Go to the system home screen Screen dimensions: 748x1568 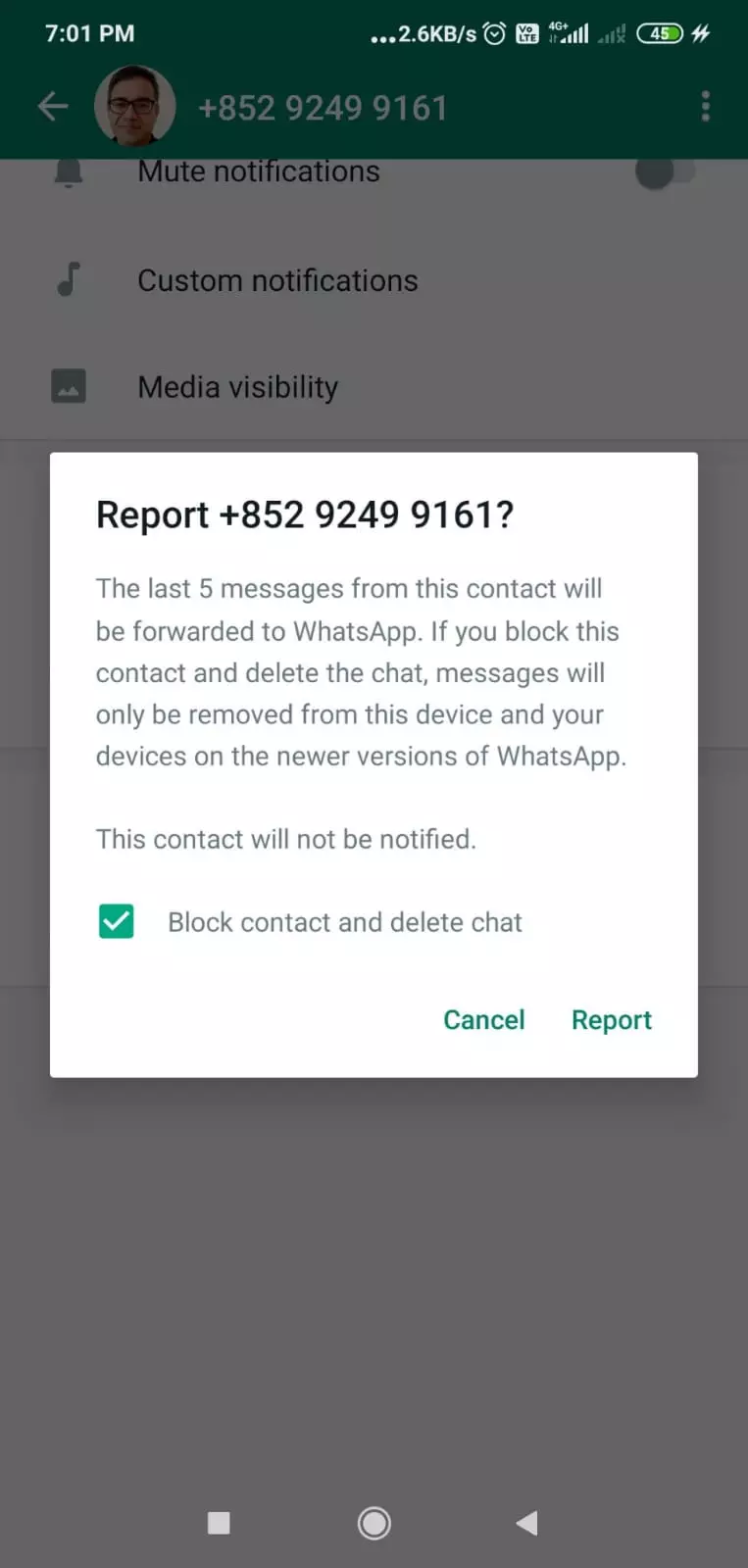pyautogui.click(x=374, y=1523)
